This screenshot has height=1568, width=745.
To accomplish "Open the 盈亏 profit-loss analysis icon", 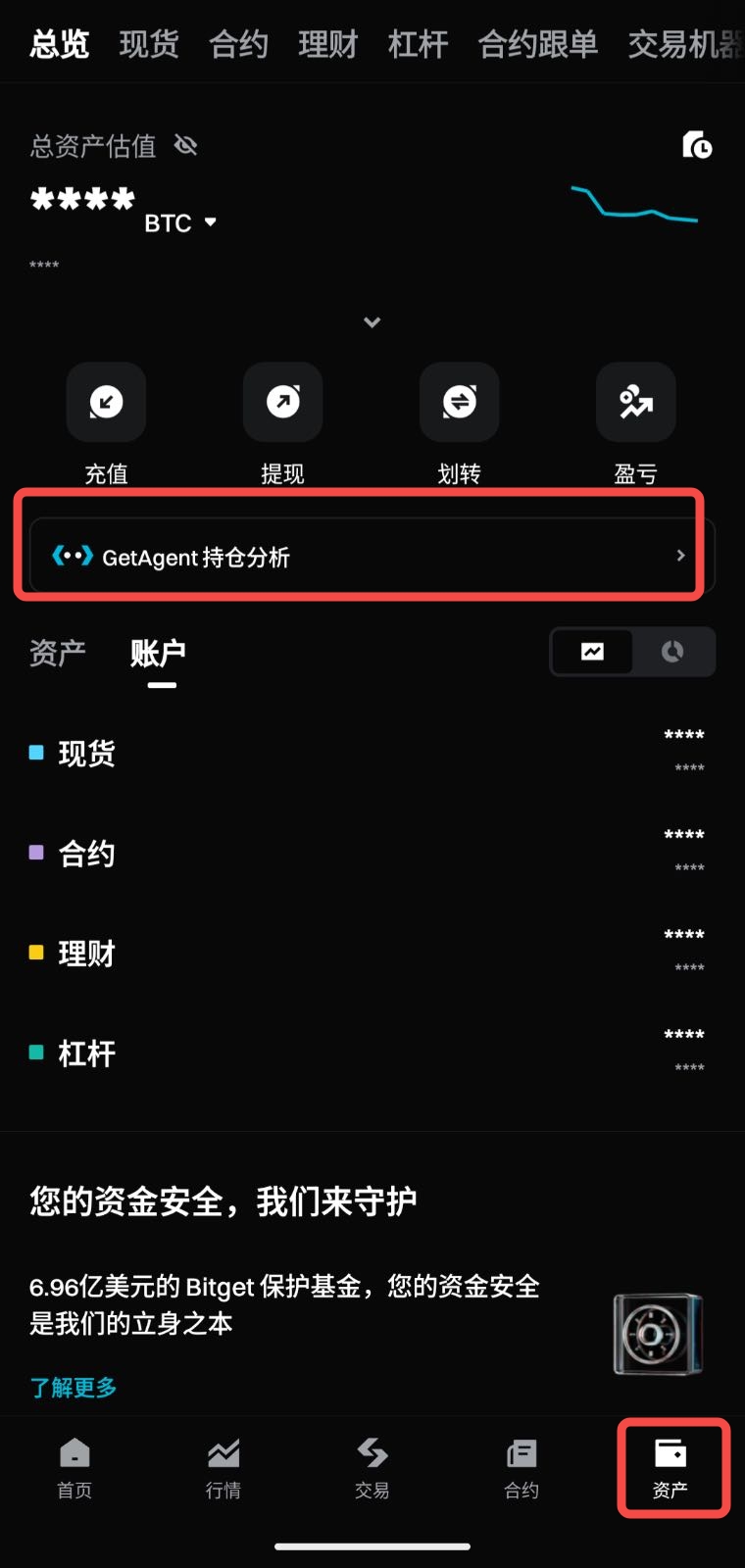I will [635, 402].
